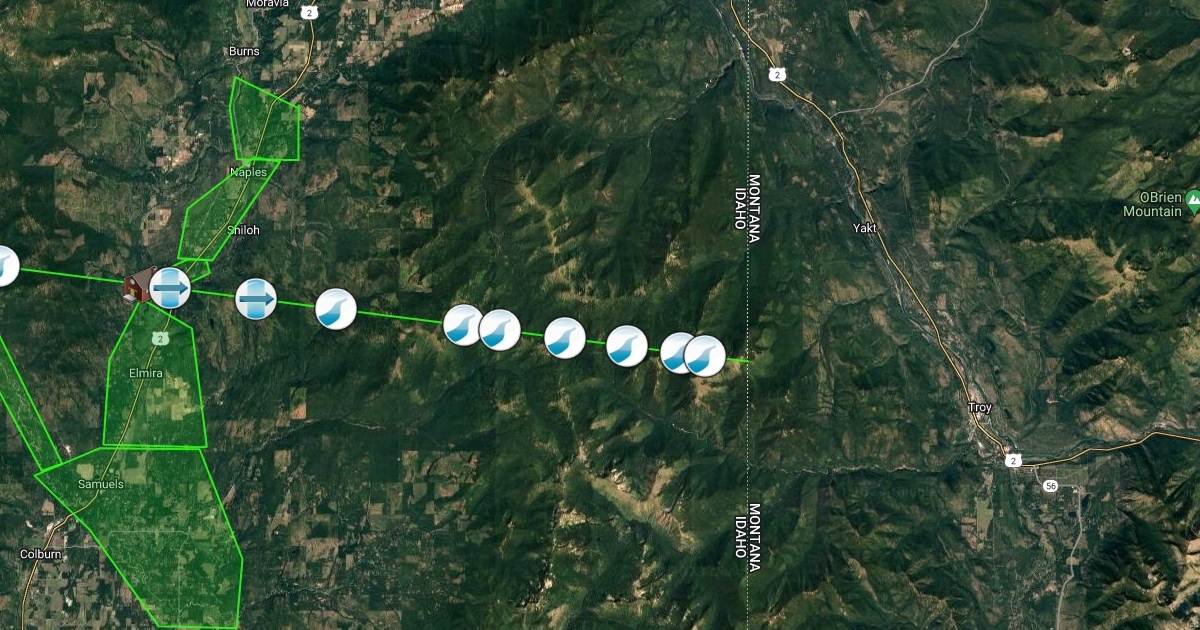Tap the wave marker partly cut off at screen edge
Screen dimensions: 1200x630
click(4, 266)
